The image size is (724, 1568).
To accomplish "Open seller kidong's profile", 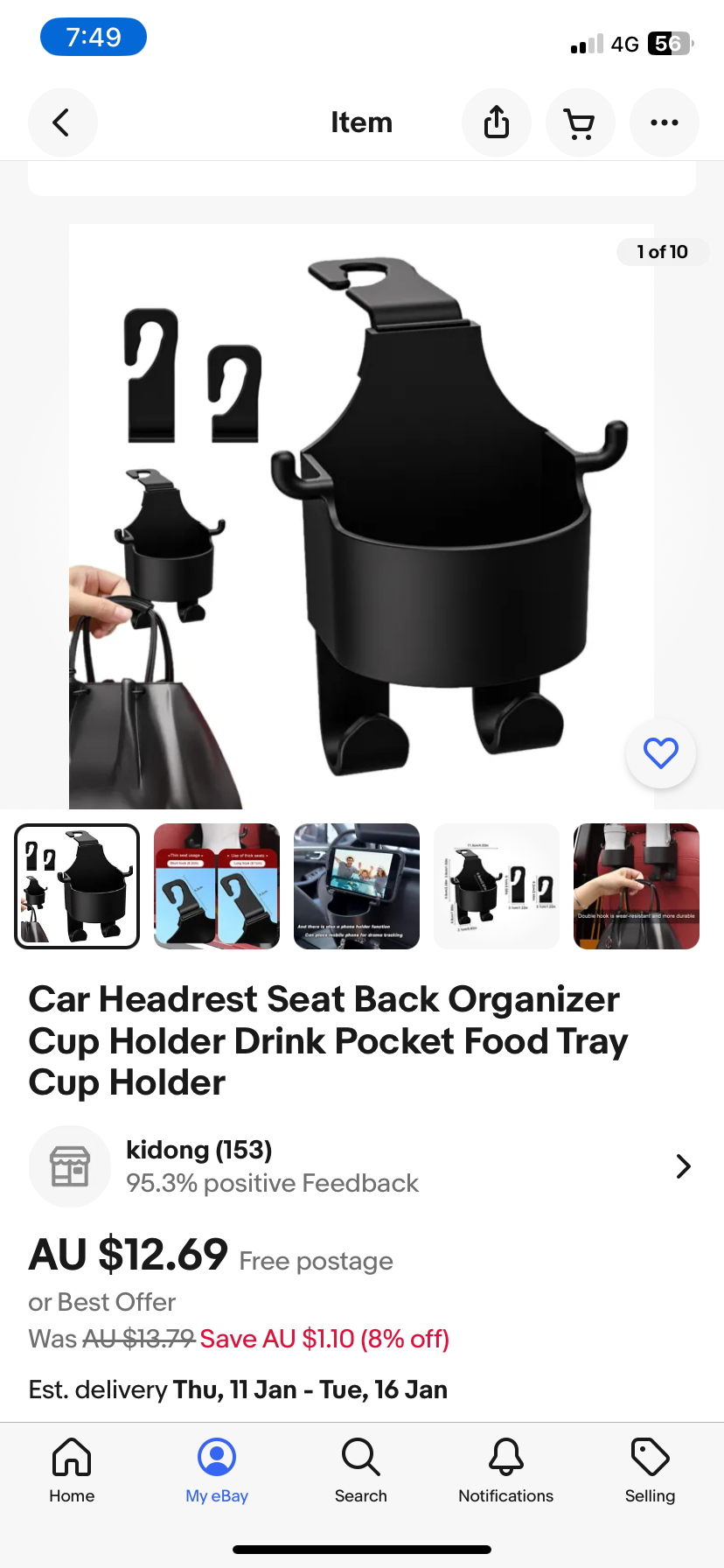I will click(361, 1166).
